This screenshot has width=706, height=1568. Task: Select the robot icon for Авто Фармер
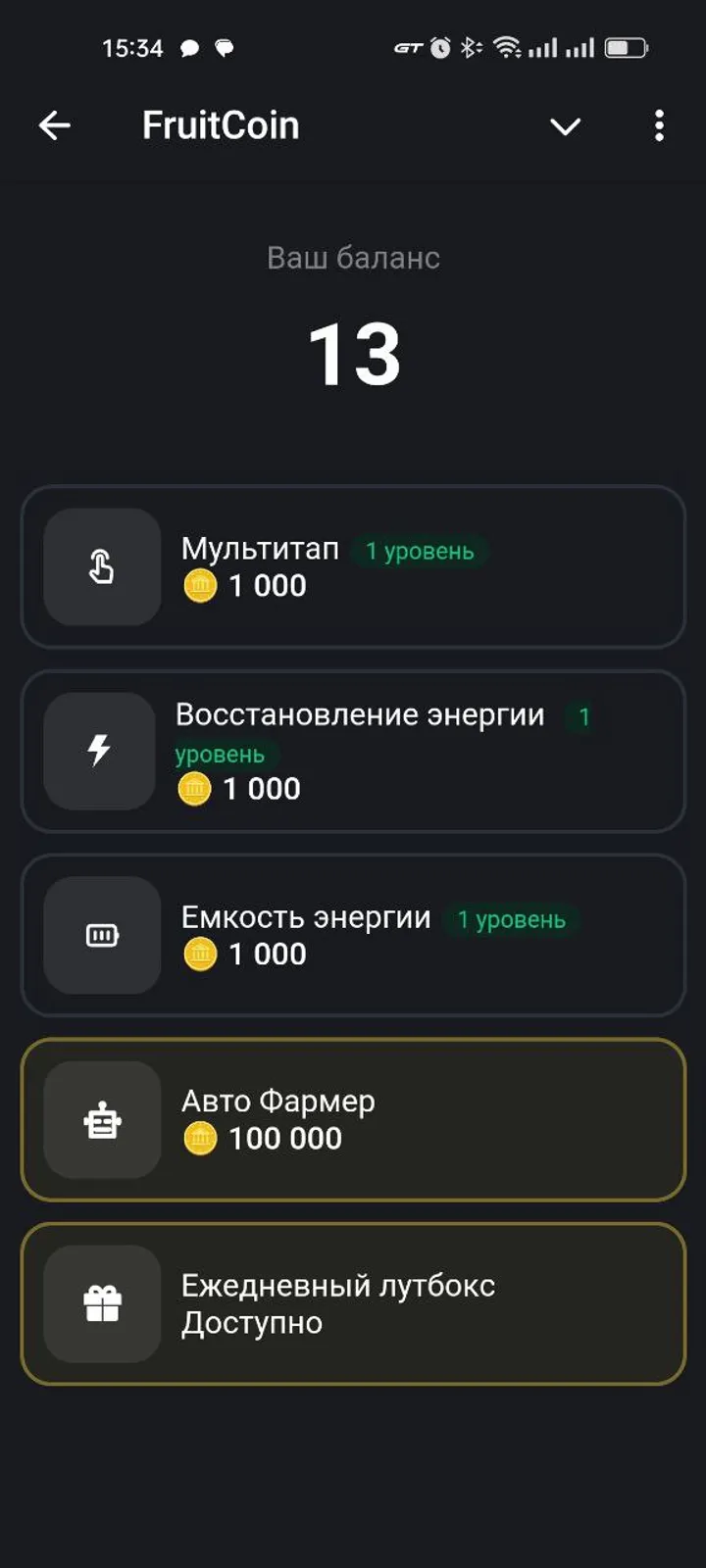tap(101, 1120)
